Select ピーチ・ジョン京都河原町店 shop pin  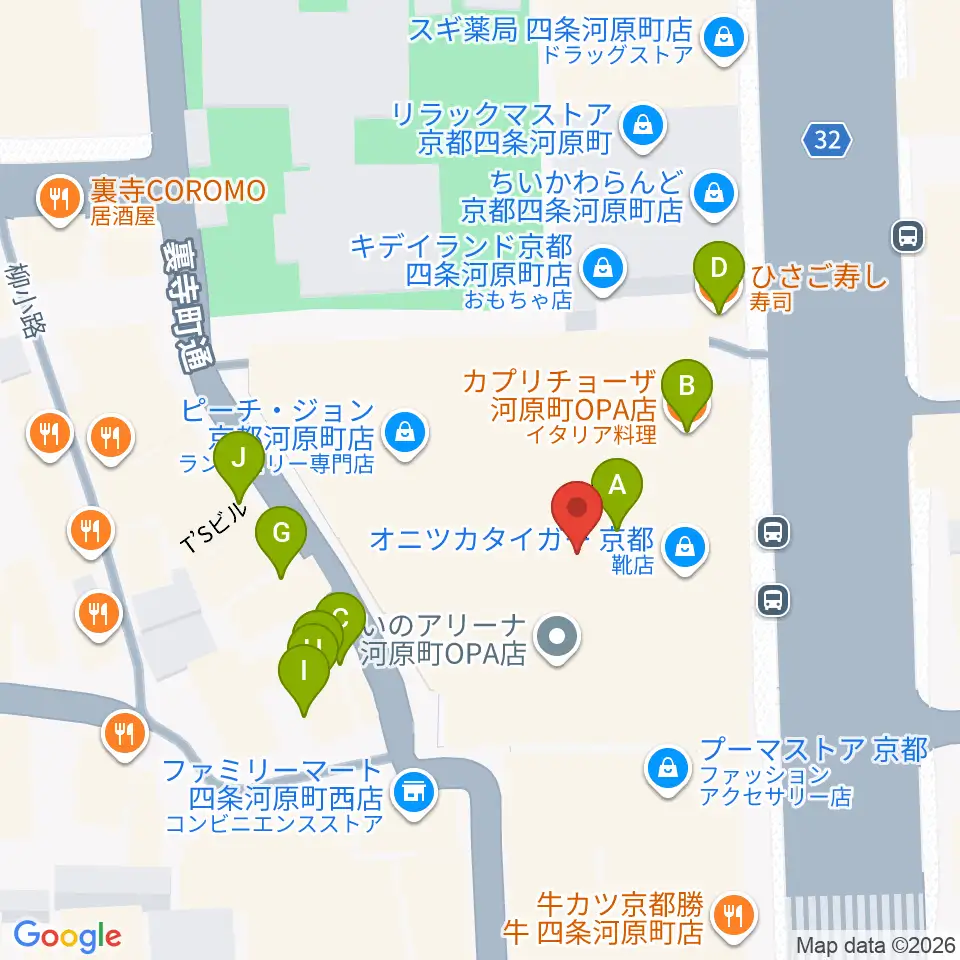(x=405, y=435)
